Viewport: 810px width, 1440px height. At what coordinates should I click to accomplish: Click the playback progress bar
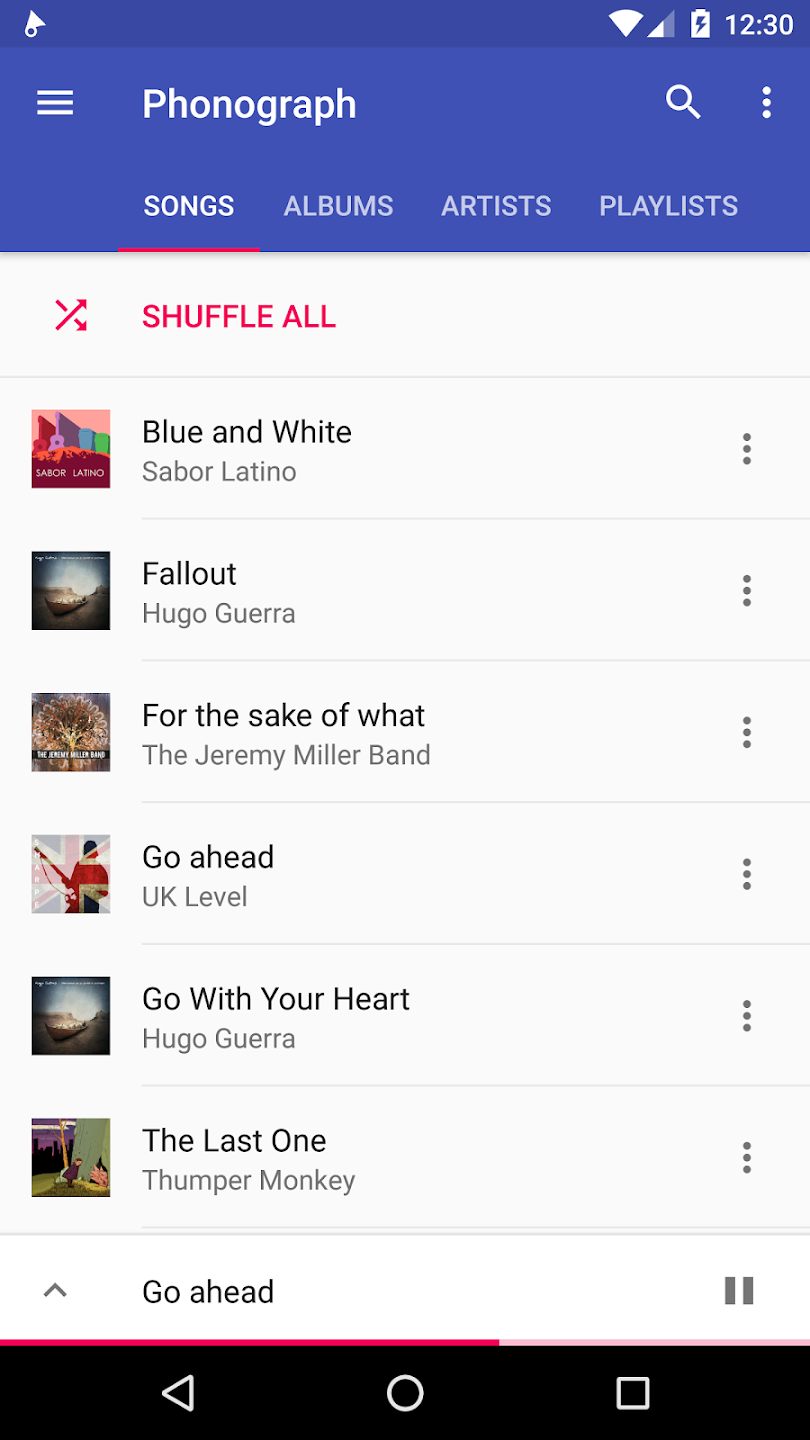tap(405, 1340)
